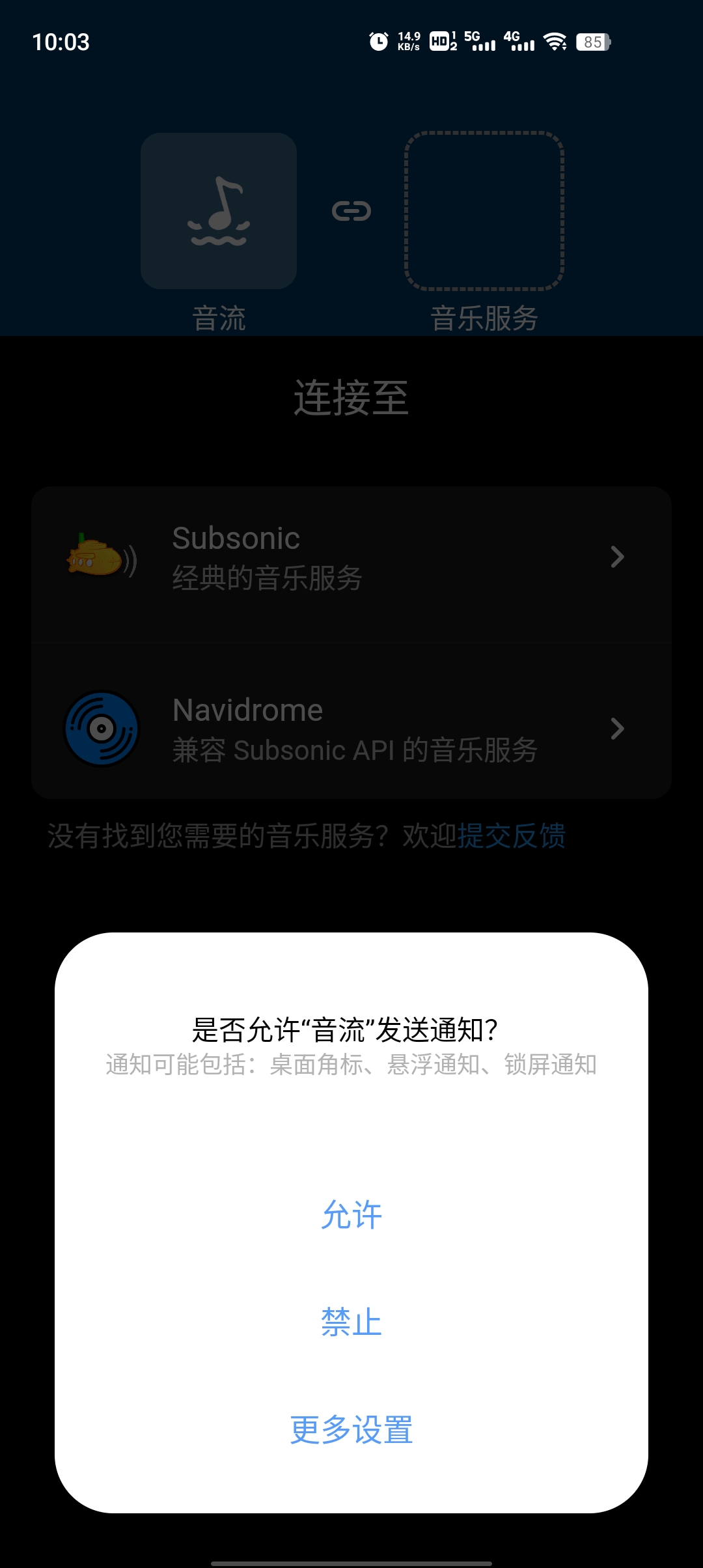
Task: Select the Subsonic yellow submarine icon
Action: [101, 557]
